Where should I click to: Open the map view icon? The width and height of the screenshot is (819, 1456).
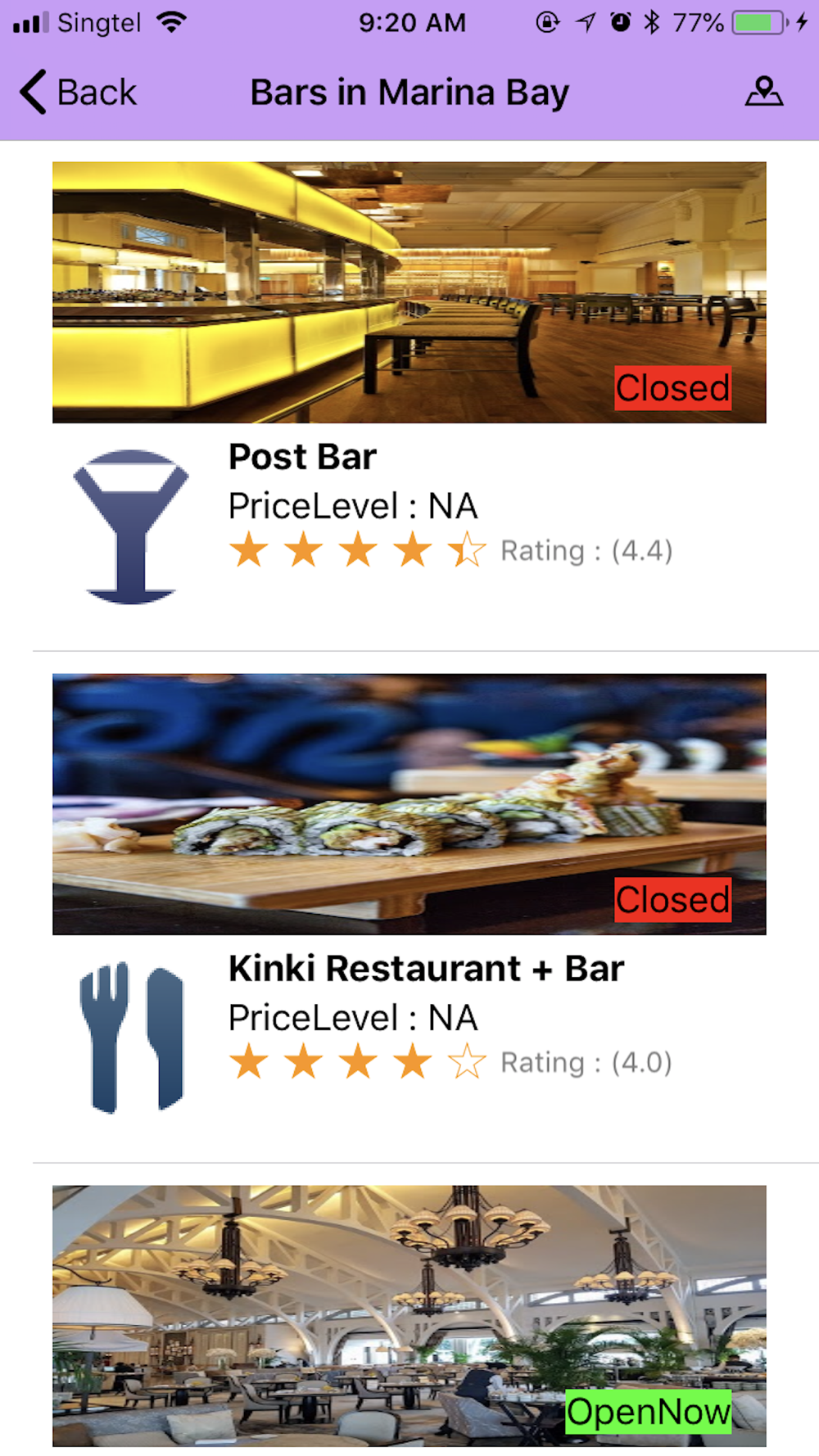click(763, 92)
